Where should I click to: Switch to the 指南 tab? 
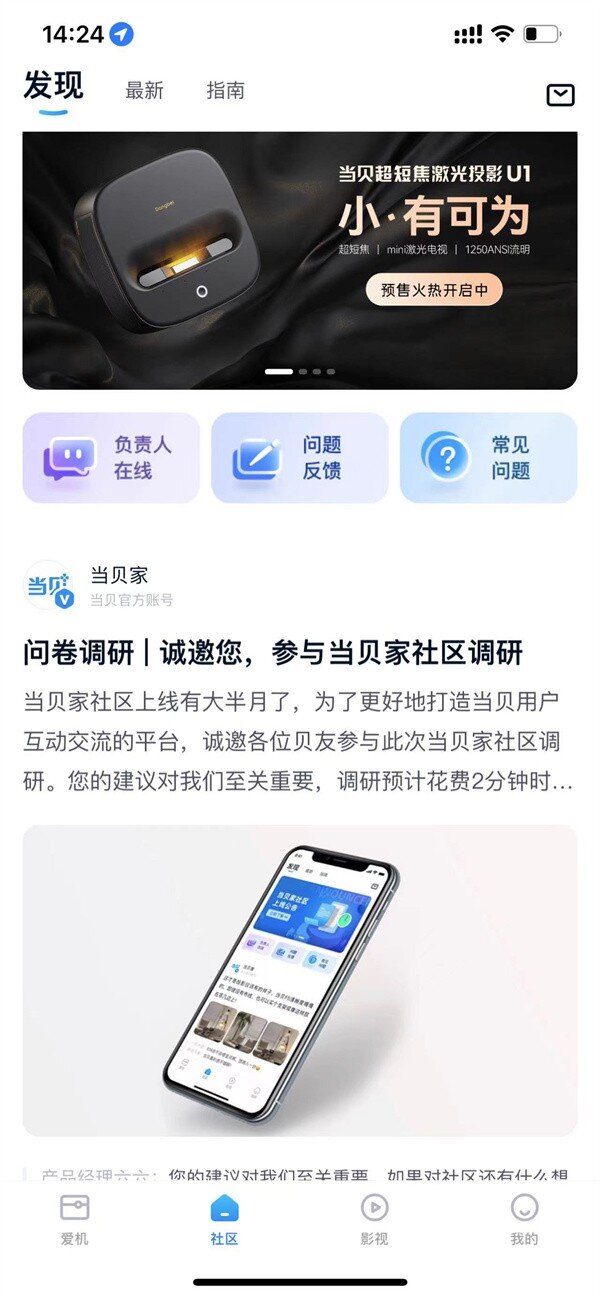click(x=225, y=90)
